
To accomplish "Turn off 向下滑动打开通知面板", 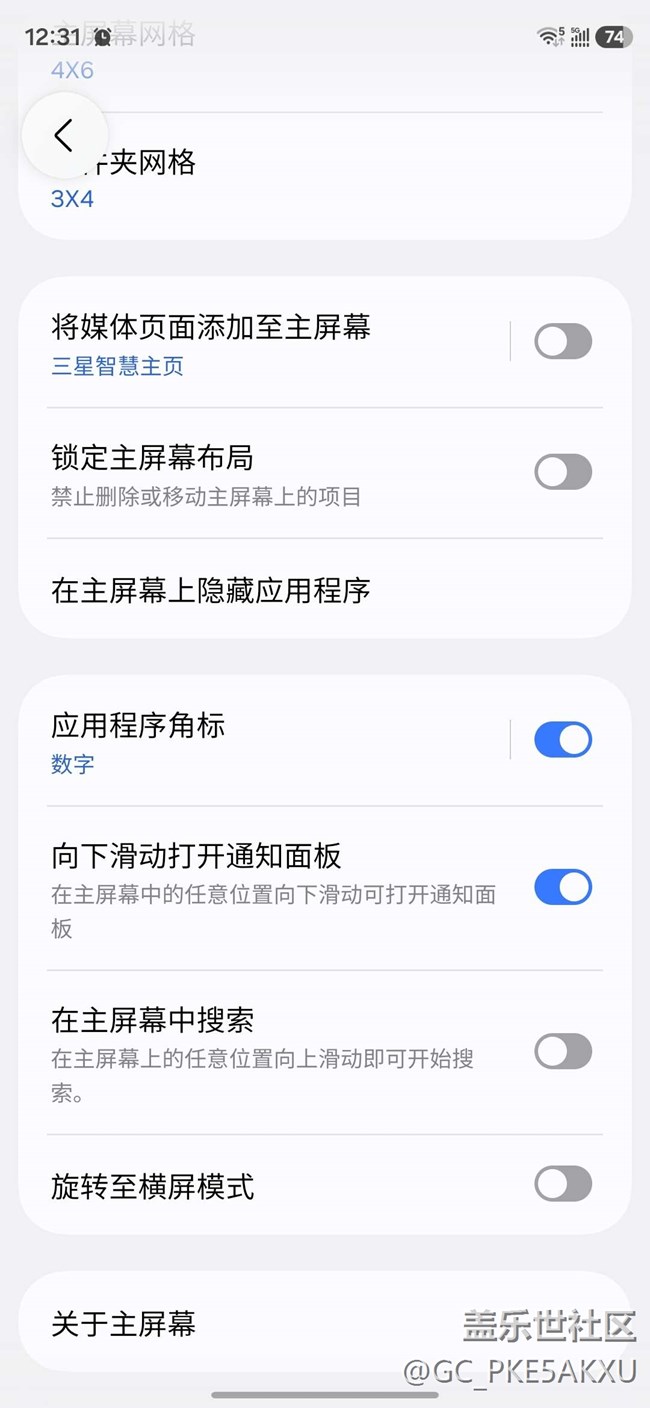I will point(563,887).
